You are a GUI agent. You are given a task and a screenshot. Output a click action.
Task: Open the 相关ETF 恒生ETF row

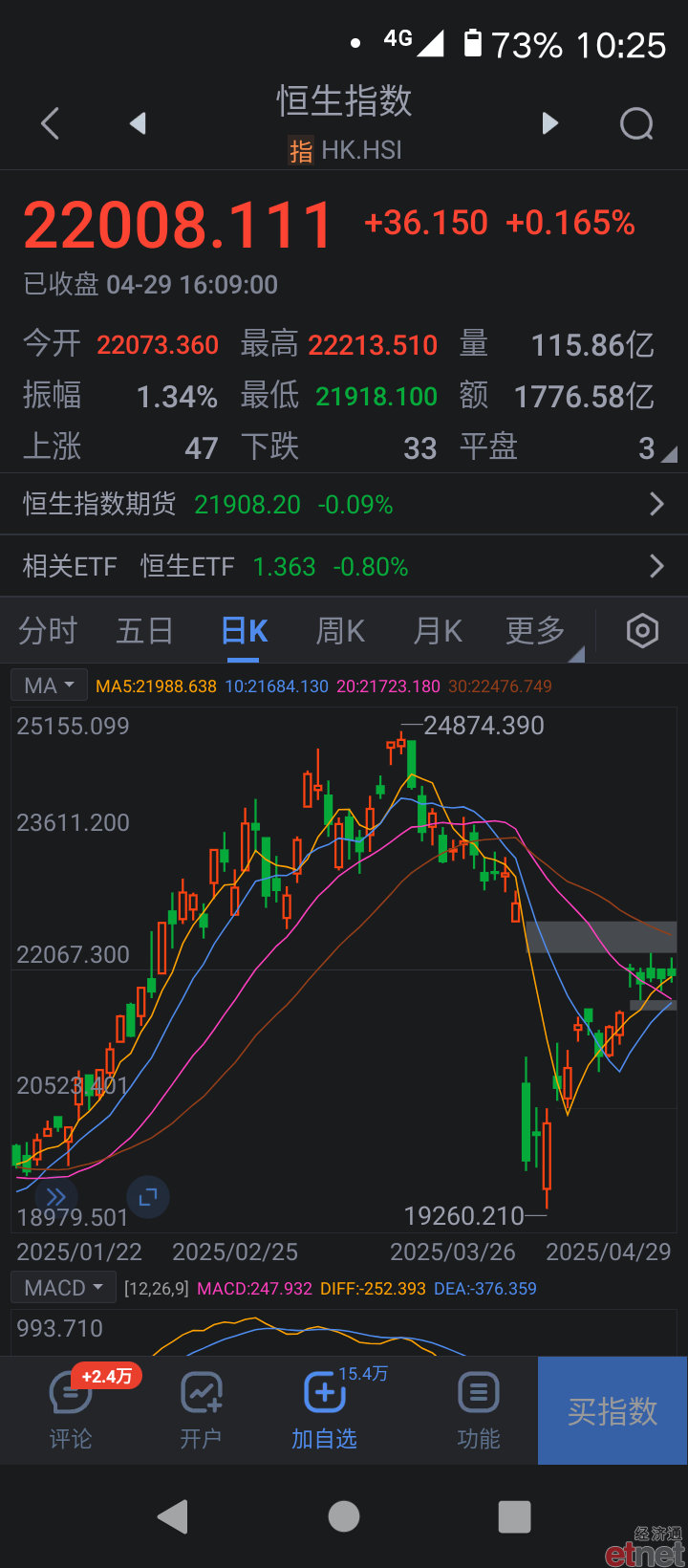coord(344,566)
